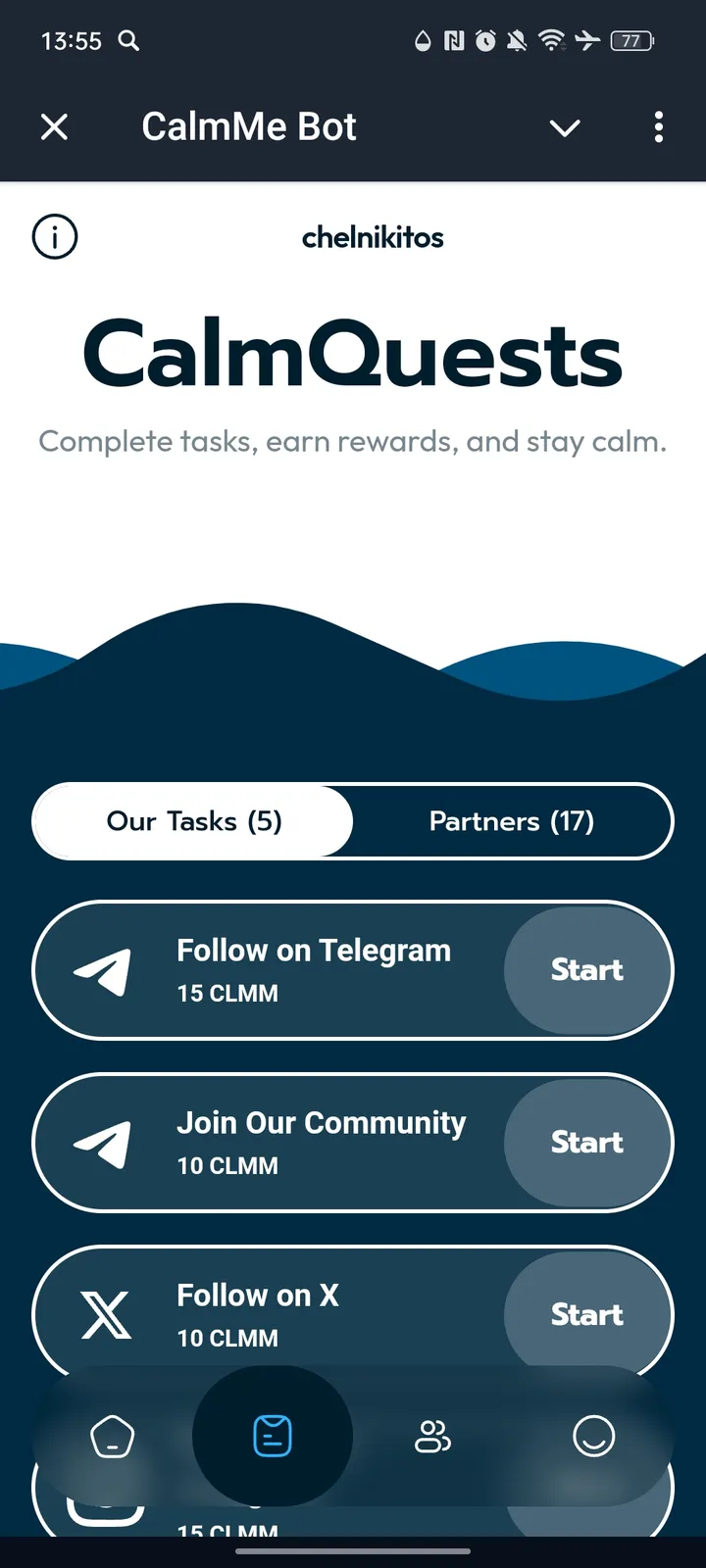This screenshot has height=1568, width=706.
Task: Tap the search icon in the status bar
Action: [x=127, y=41]
